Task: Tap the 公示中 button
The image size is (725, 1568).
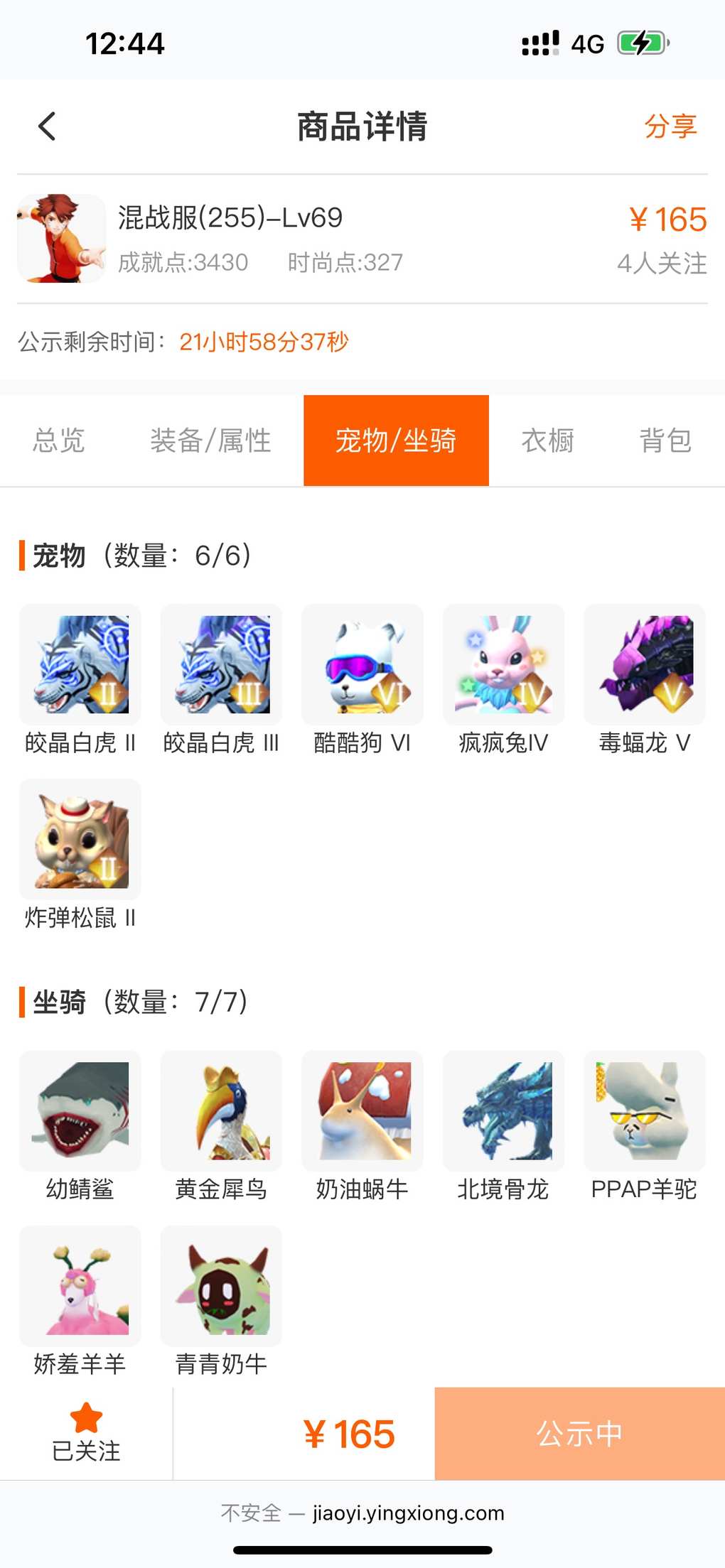Action: point(579,1434)
